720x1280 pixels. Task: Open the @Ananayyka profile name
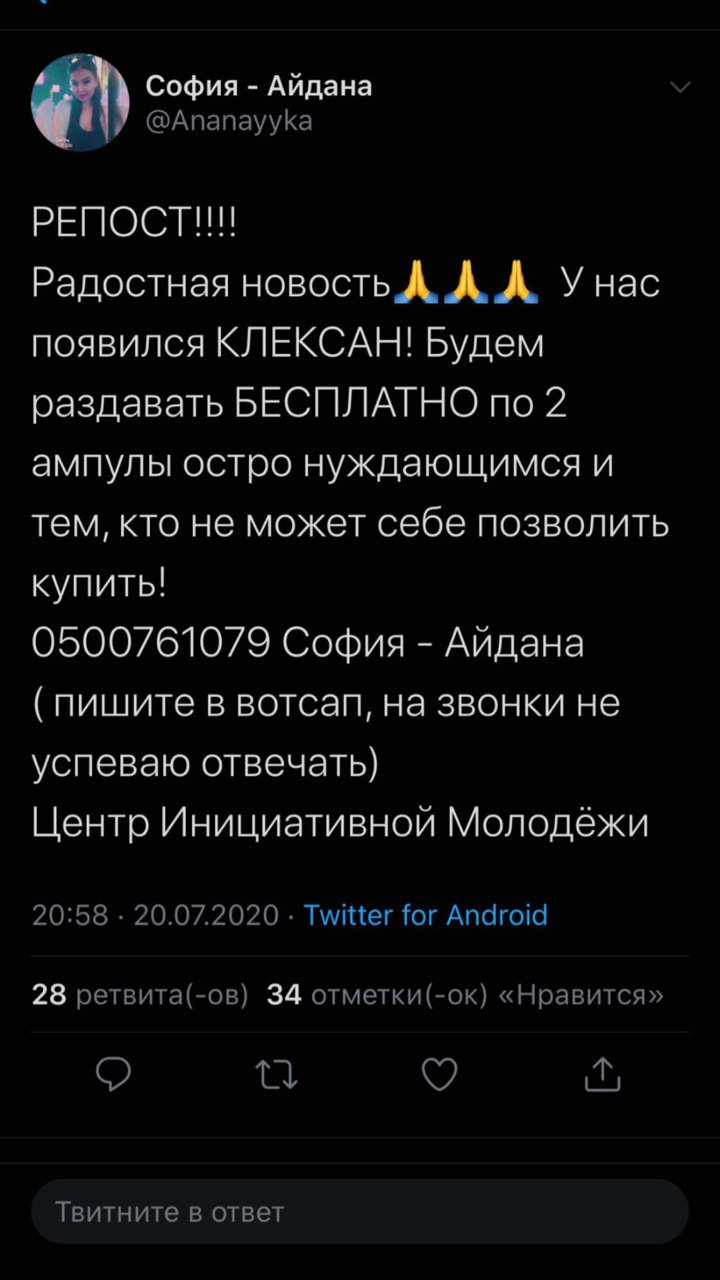pos(230,121)
